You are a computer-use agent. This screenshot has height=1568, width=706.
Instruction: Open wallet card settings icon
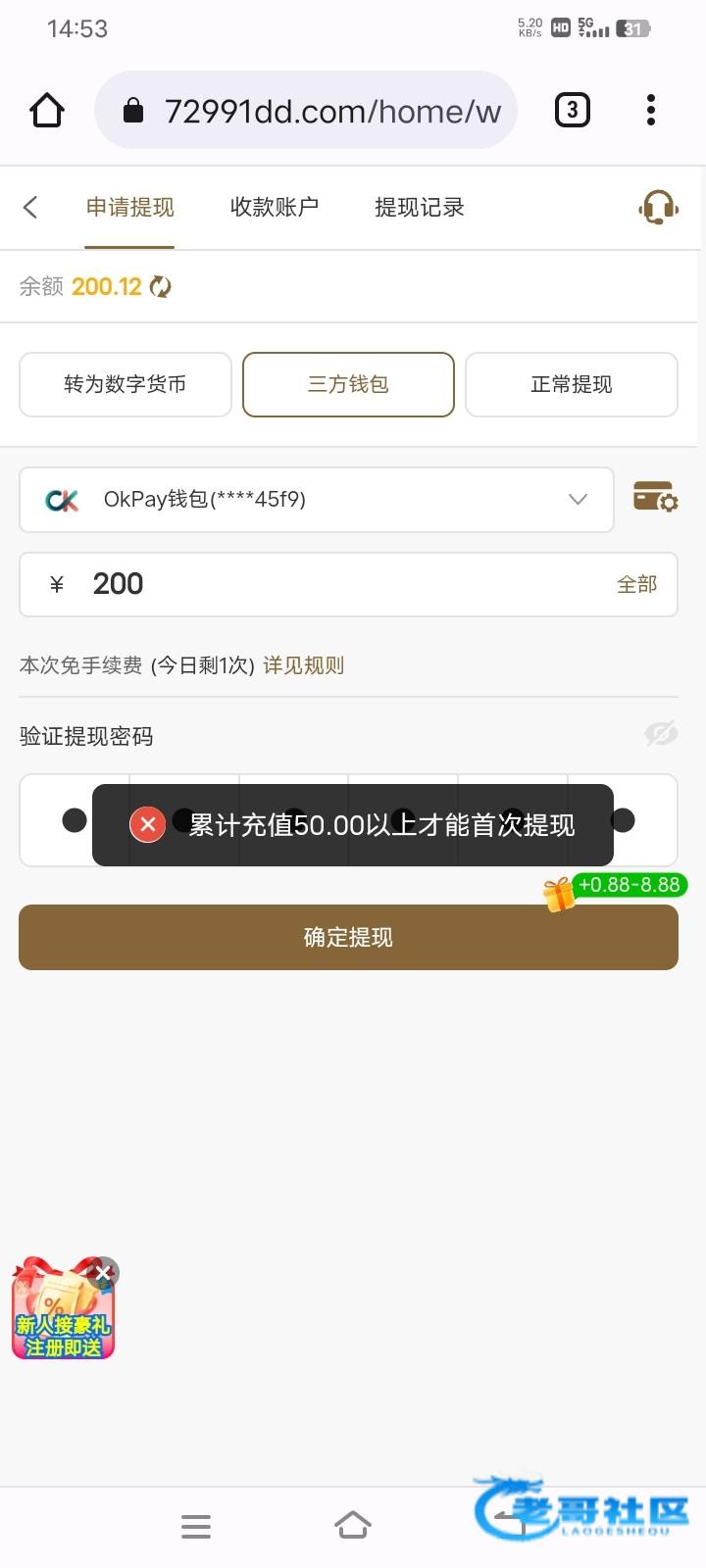pos(655,497)
